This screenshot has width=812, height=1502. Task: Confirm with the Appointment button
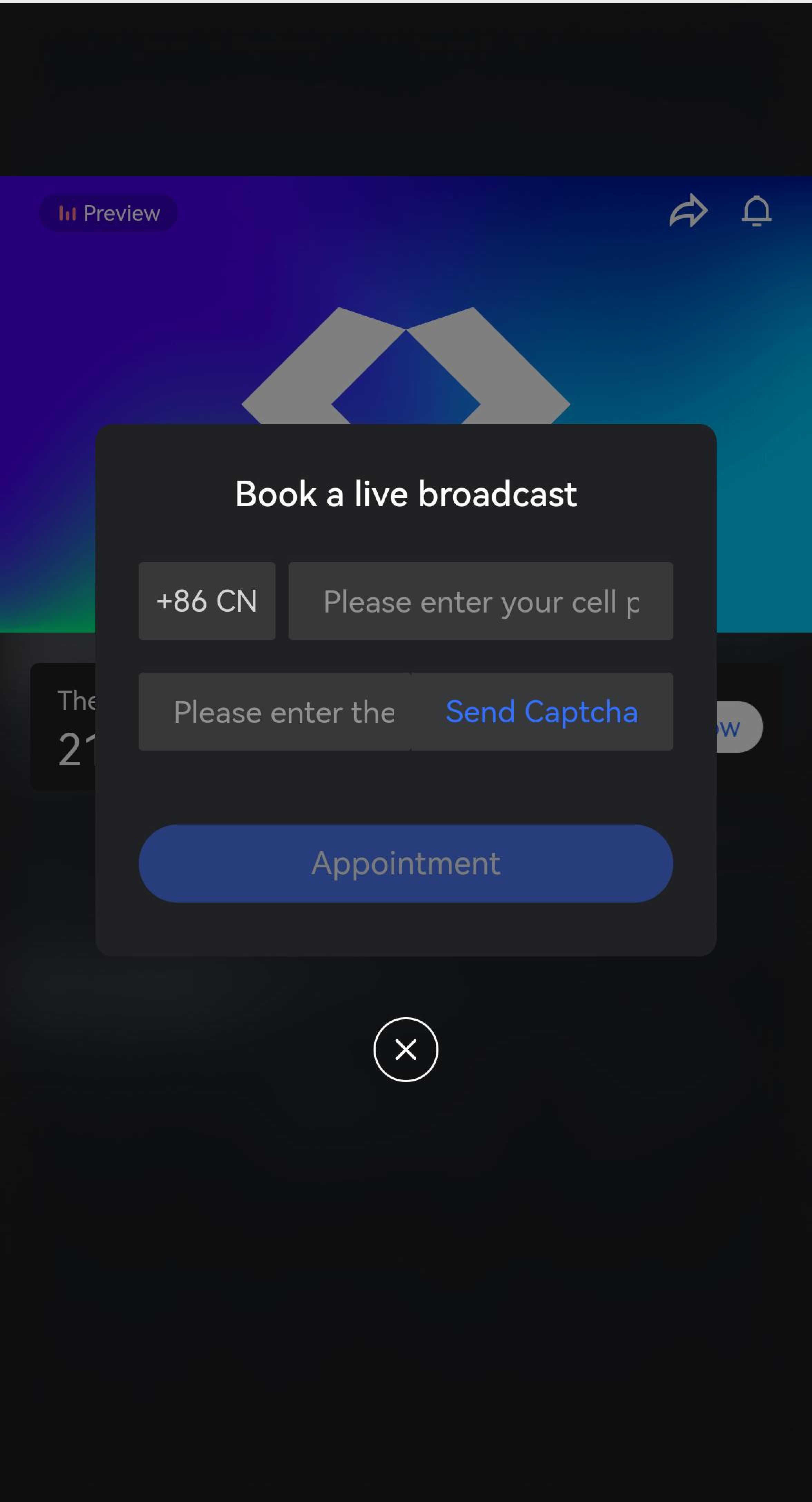(406, 863)
